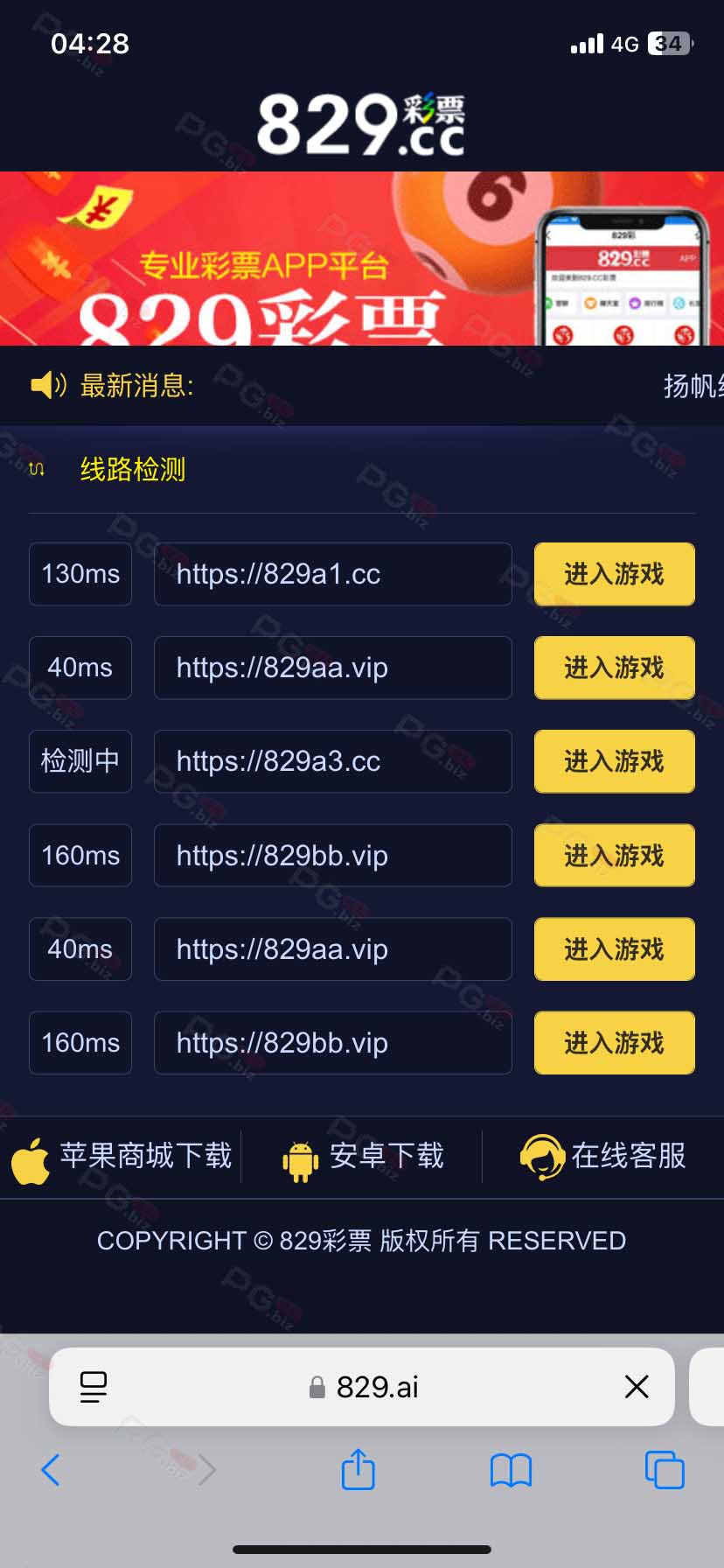
Task: Enter game via the 829a3.cc line
Action: click(x=614, y=761)
